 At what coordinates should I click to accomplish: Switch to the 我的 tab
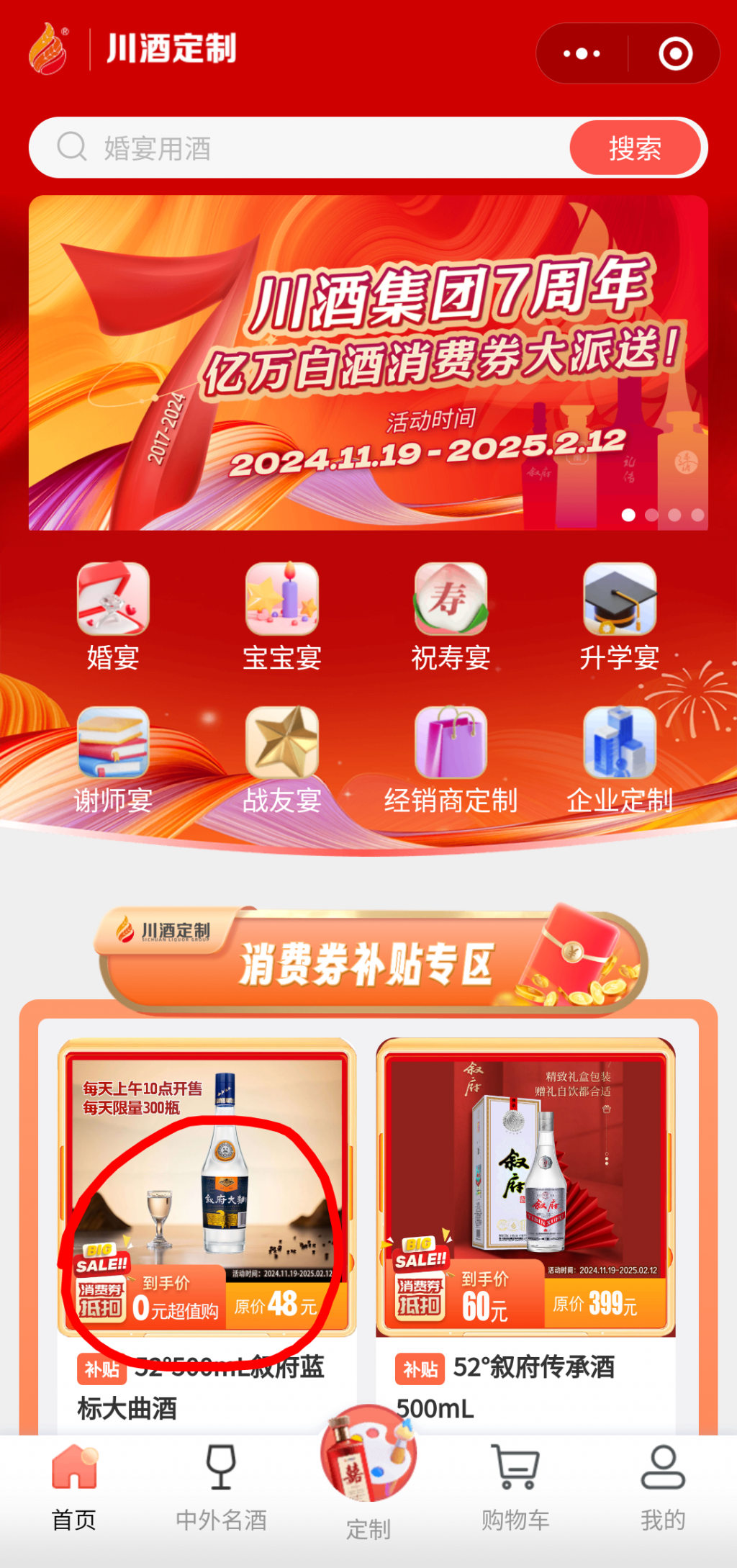click(663, 1487)
